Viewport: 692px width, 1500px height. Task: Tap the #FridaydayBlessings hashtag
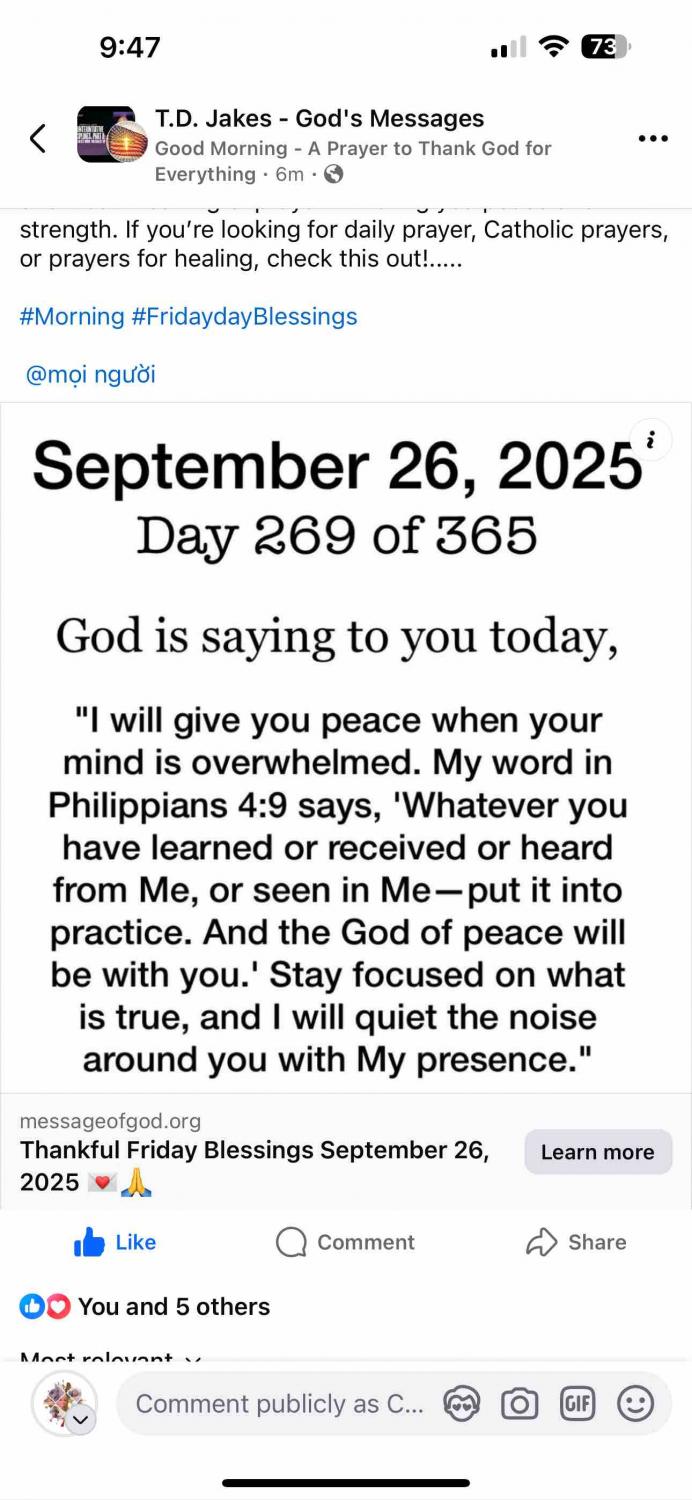[244, 317]
